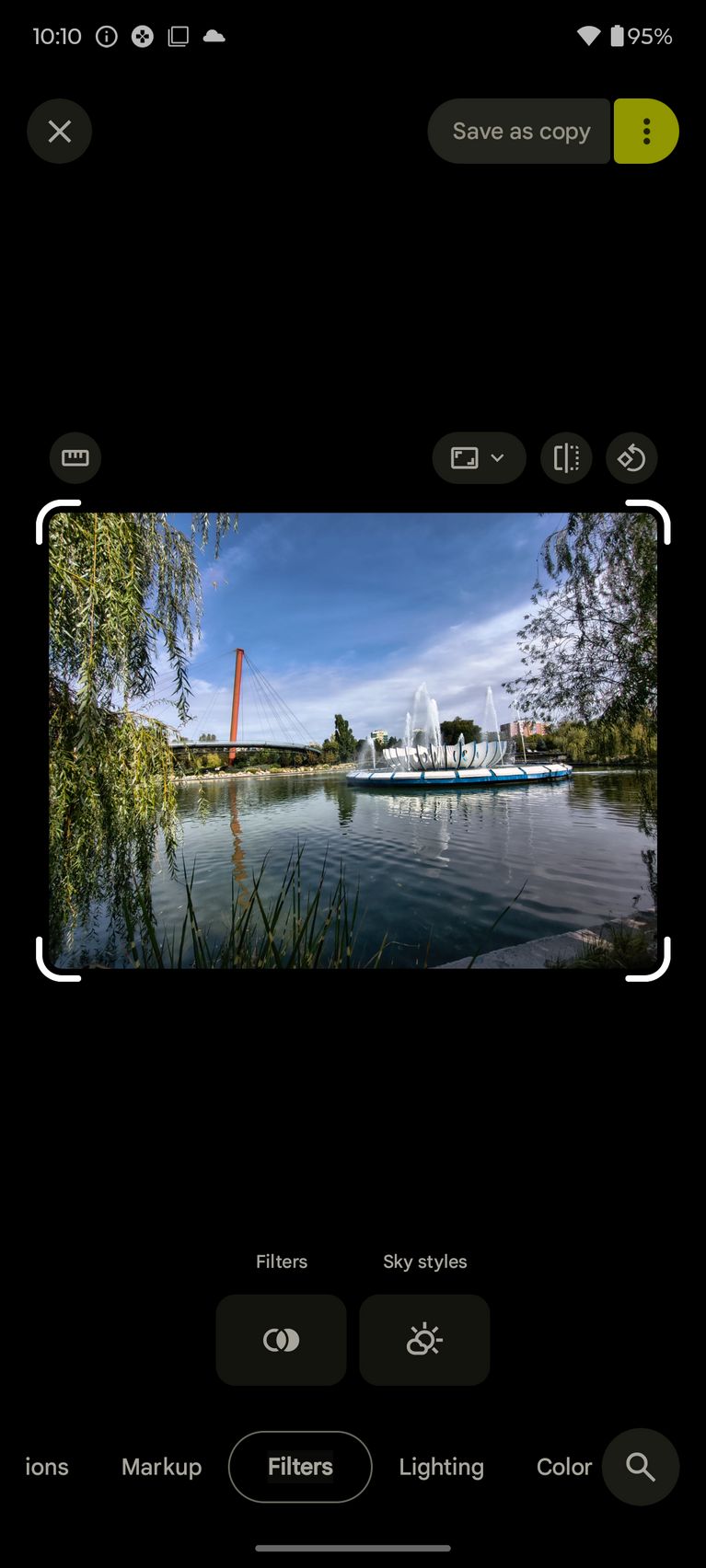Close the photo editor
This screenshot has width=706, height=1568.
point(60,132)
